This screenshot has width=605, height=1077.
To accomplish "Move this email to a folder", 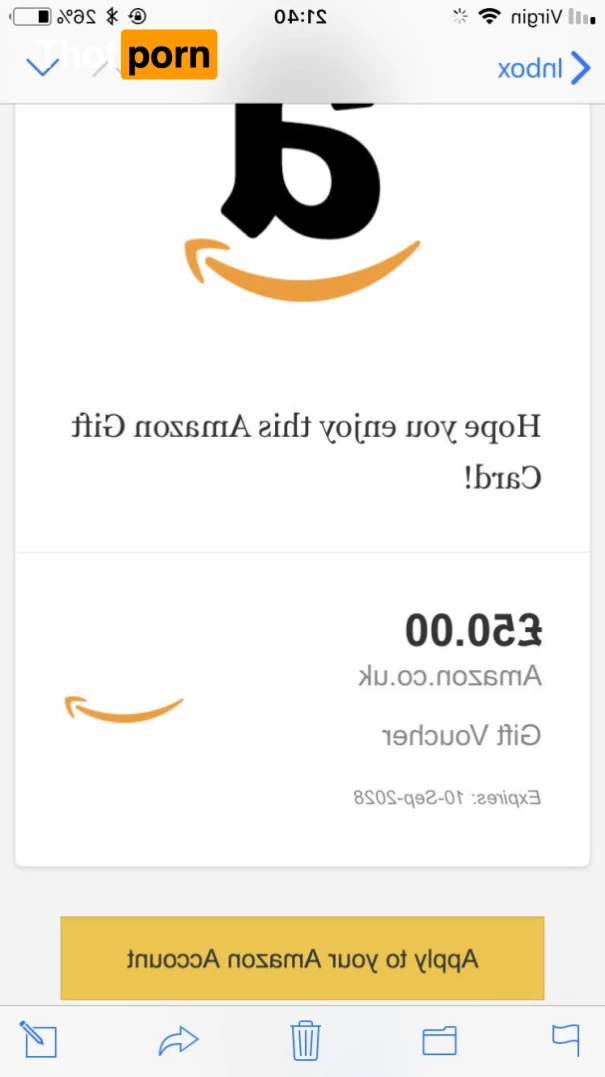I will (x=439, y=1041).
